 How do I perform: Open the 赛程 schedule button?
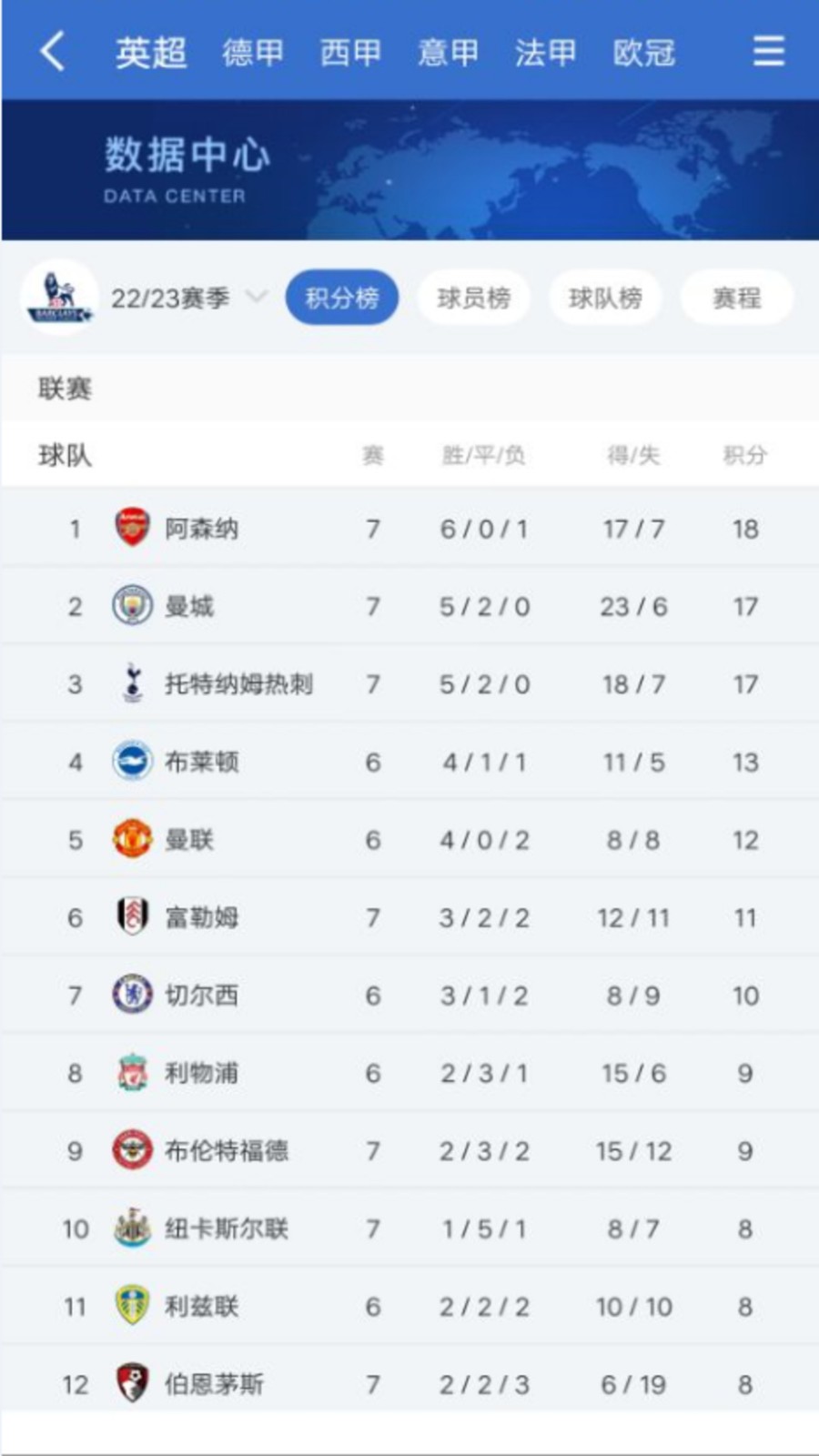pyautogui.click(x=739, y=297)
